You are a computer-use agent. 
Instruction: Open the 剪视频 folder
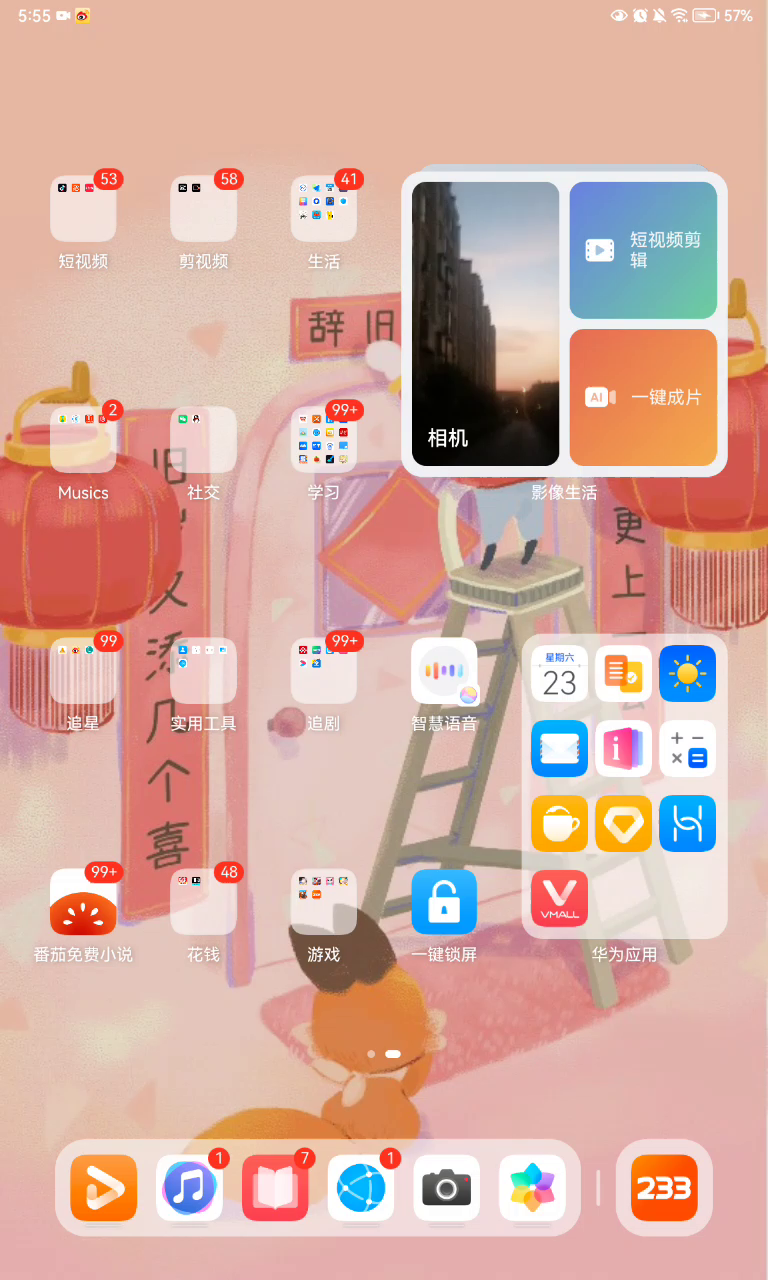tap(203, 209)
